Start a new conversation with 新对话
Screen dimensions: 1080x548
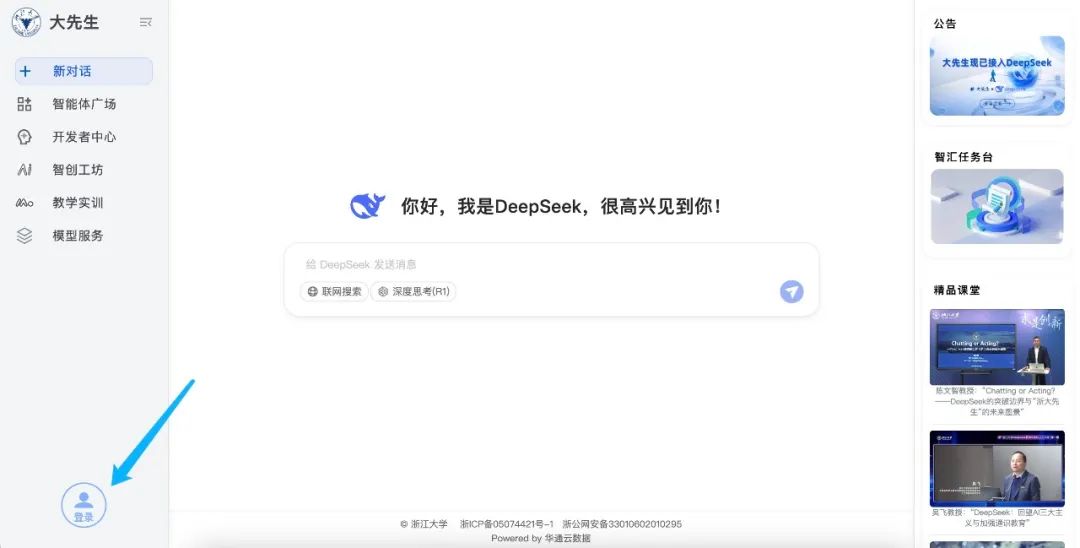click(83, 71)
